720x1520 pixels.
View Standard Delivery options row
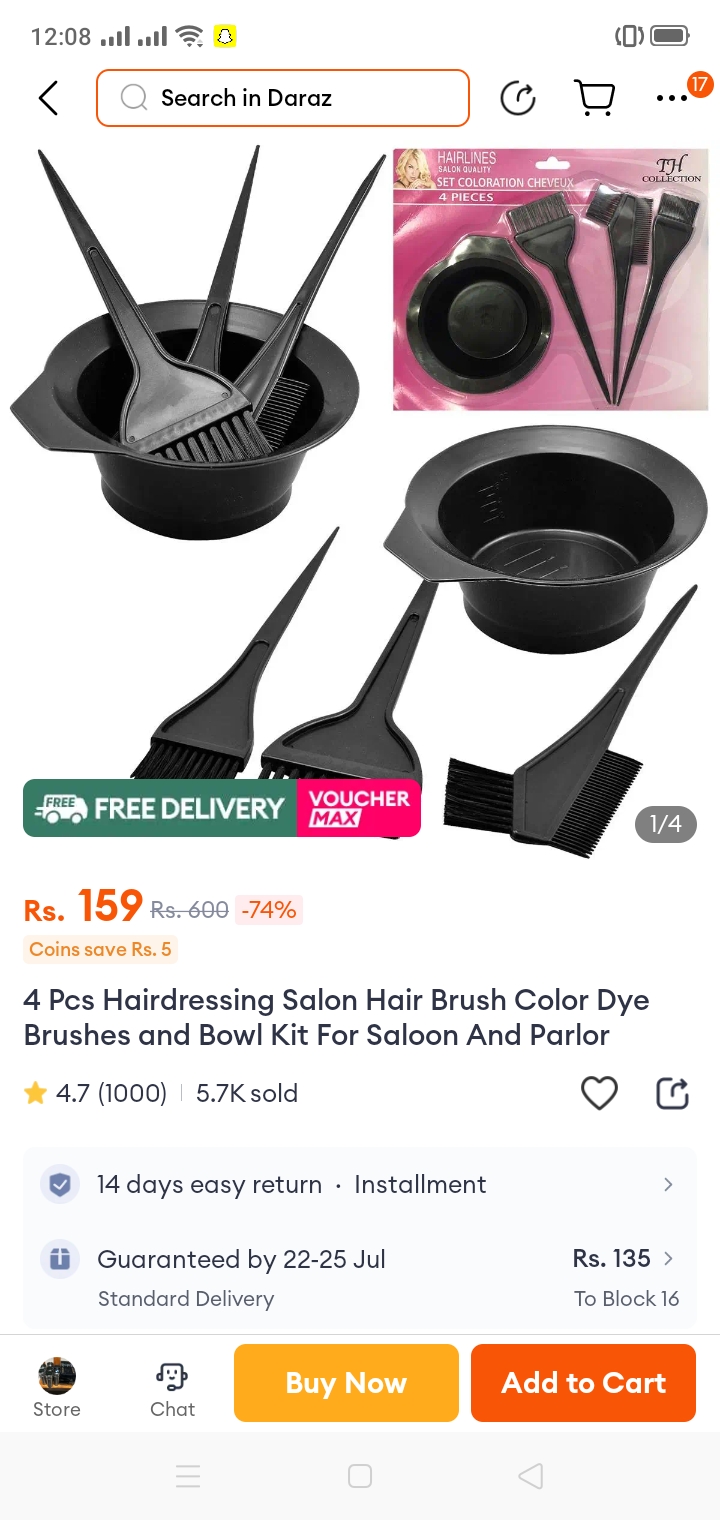click(x=360, y=1277)
